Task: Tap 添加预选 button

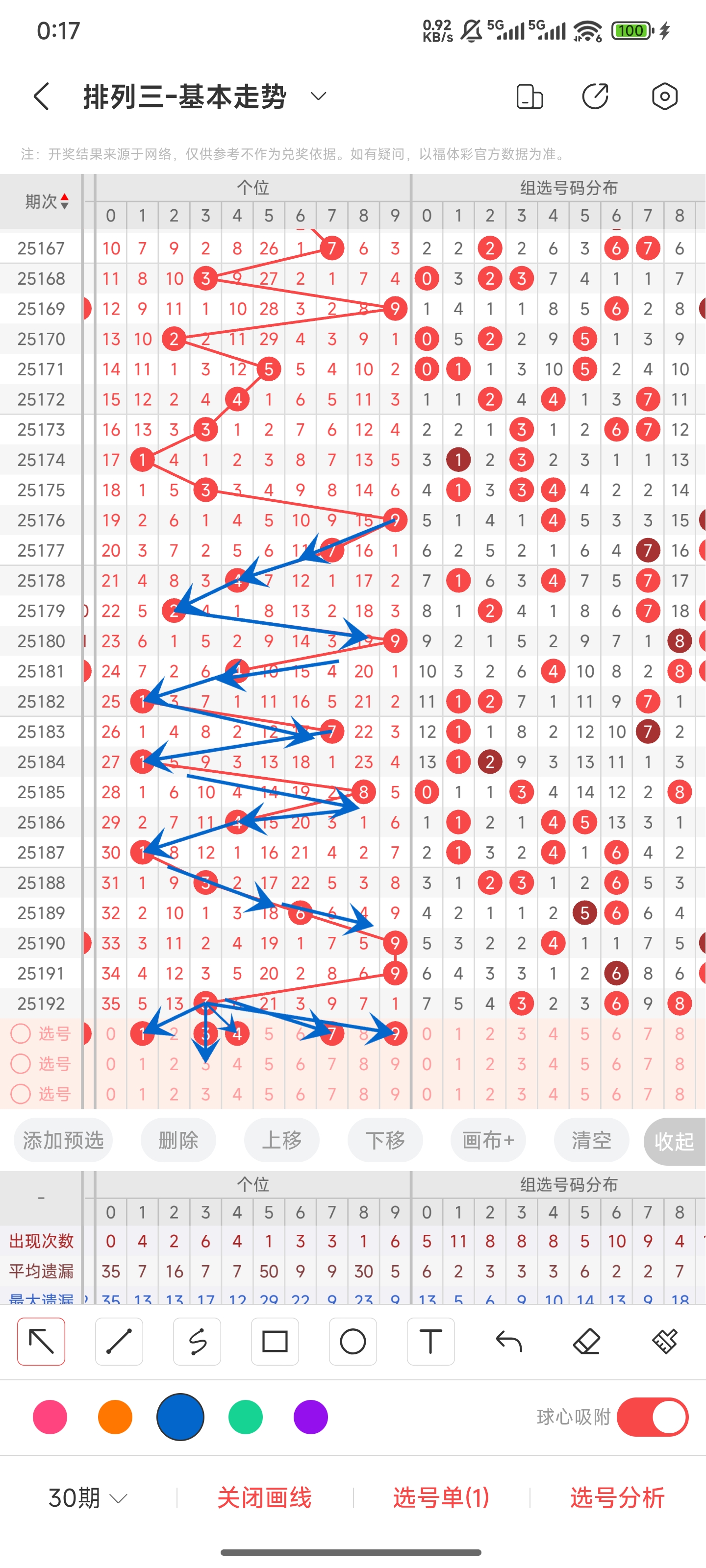Action: point(63,1140)
